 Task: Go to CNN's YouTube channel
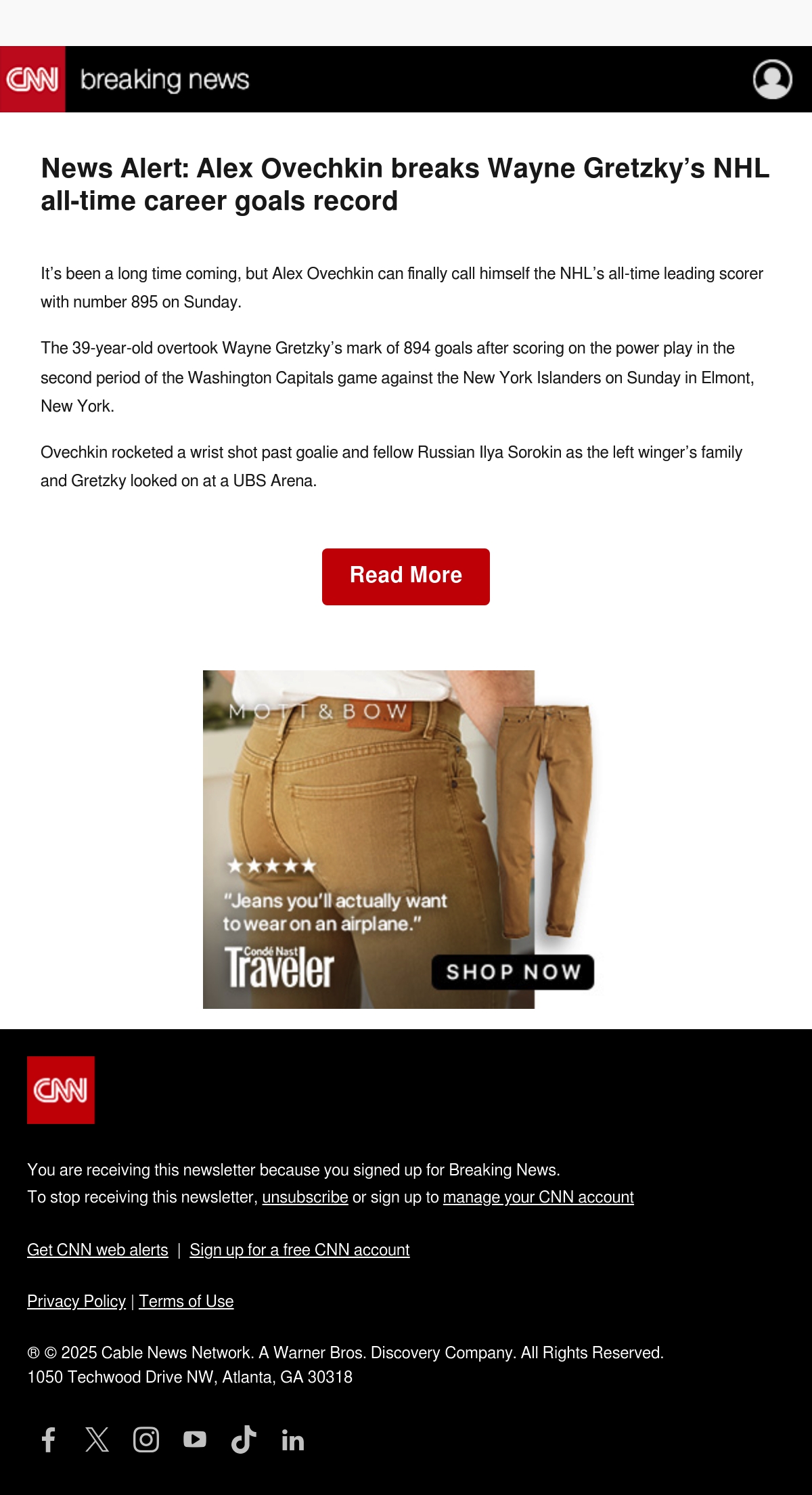click(x=195, y=1439)
